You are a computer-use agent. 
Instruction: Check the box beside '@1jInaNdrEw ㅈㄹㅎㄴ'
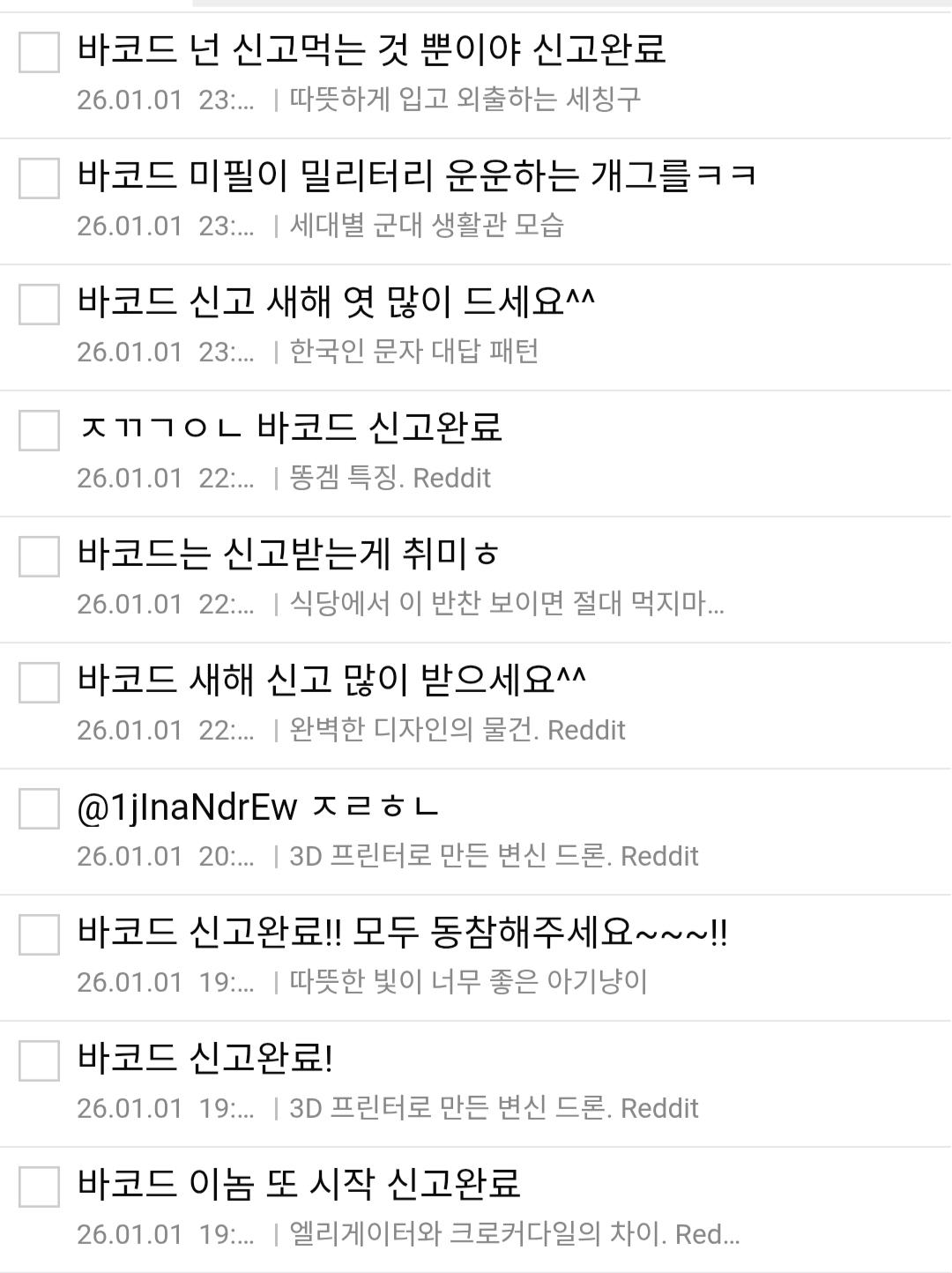pos(39,808)
